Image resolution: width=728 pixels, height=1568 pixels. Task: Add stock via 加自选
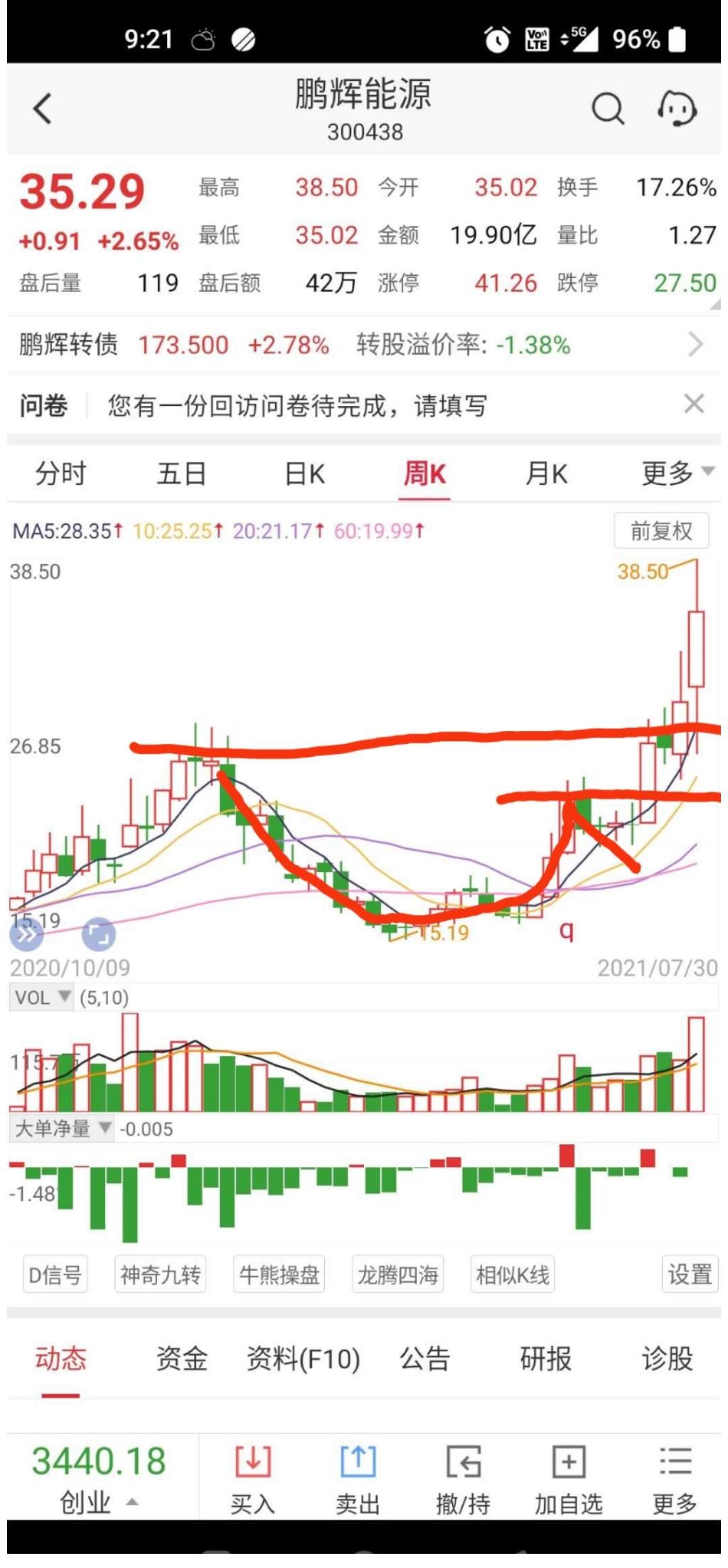(x=568, y=1479)
